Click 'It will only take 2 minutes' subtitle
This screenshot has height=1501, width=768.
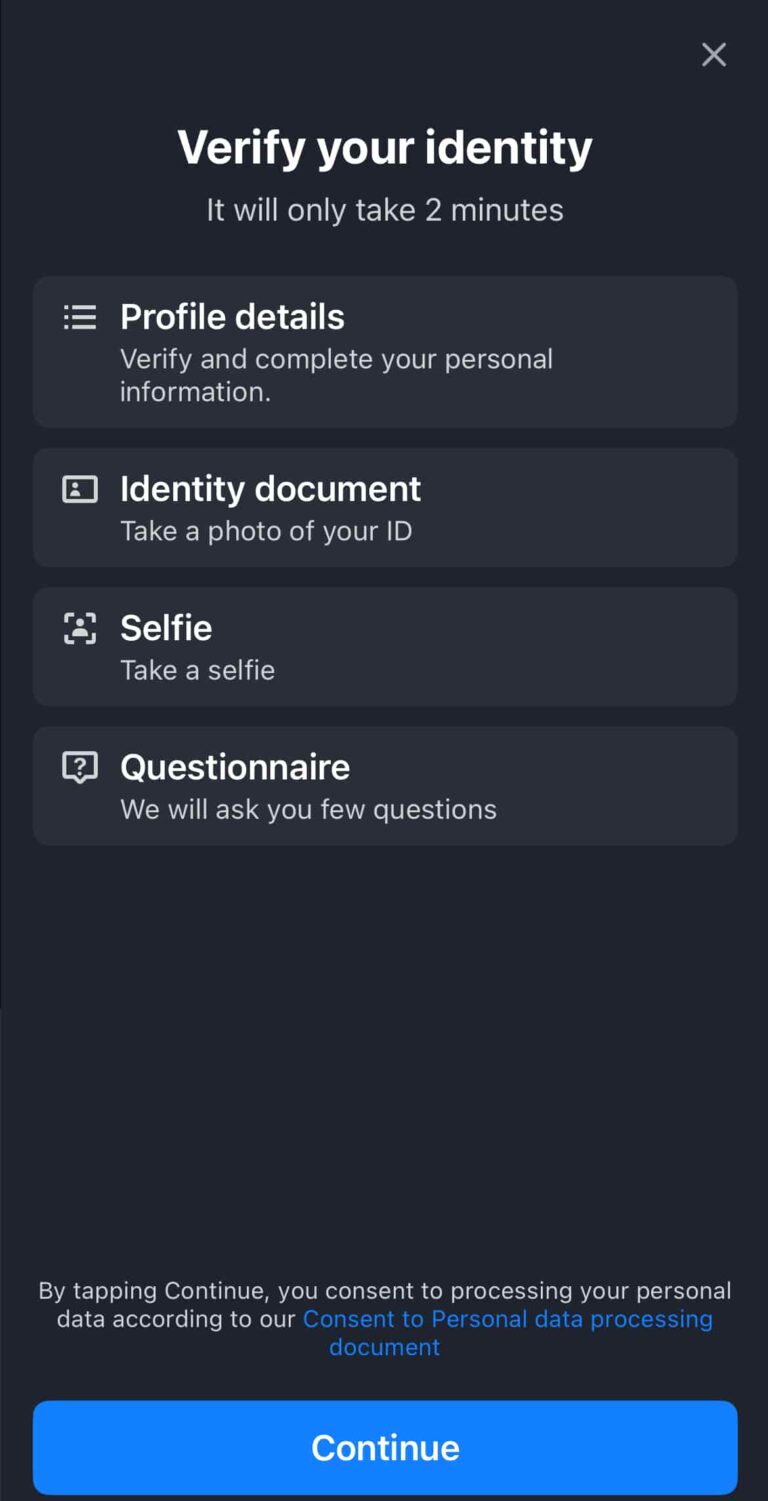tap(384, 210)
